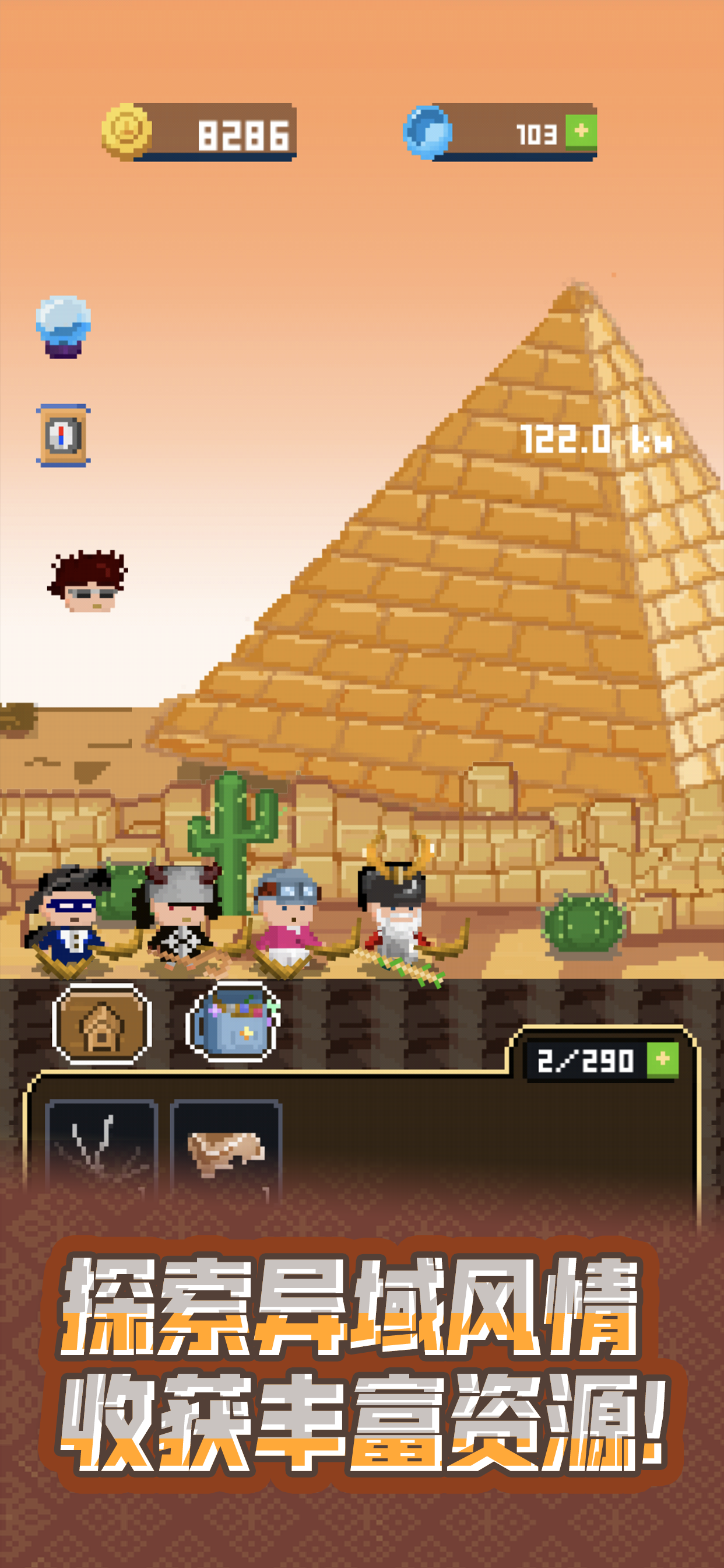Screen dimensions: 724x1568
Task: Select the white-bearded digger with horned helmet
Action: pos(394,910)
